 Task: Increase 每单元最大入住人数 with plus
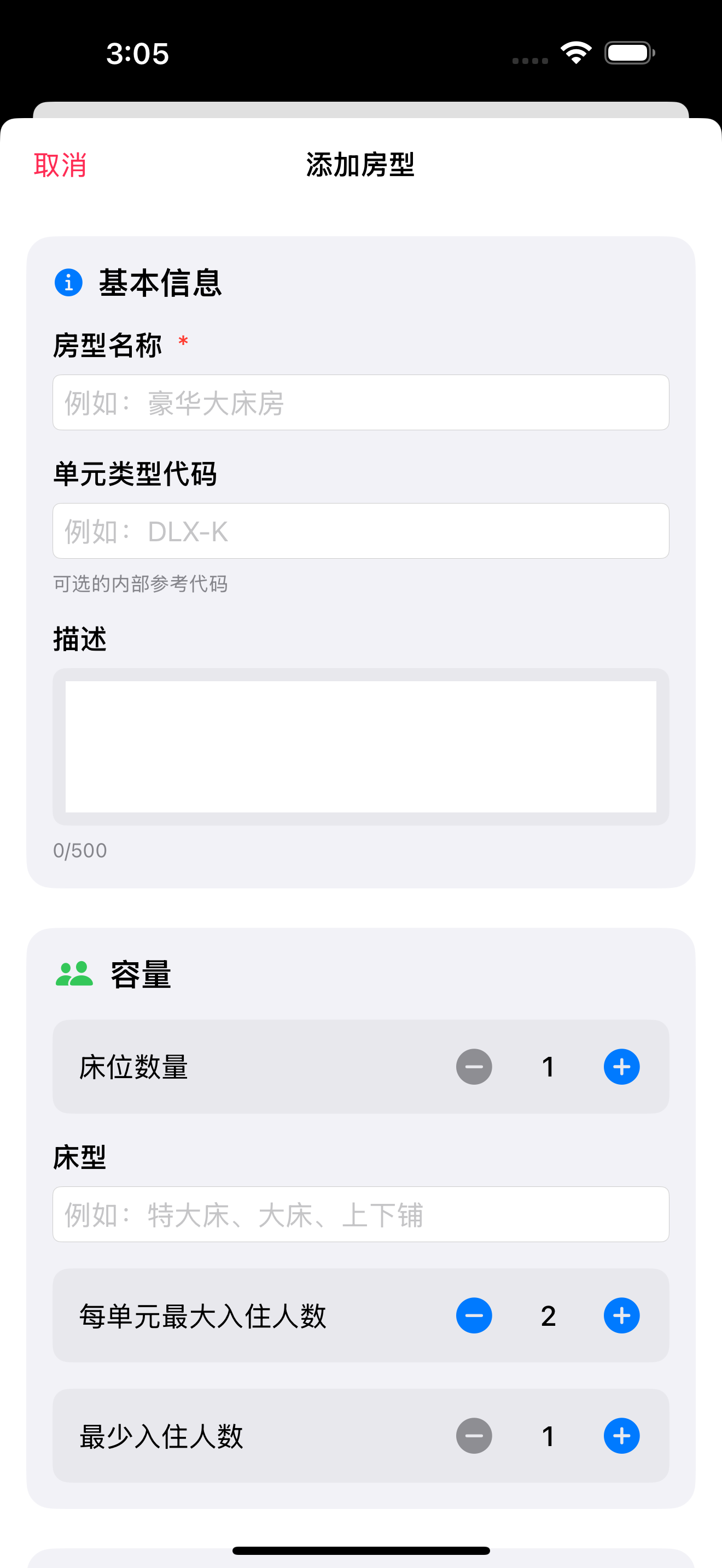point(621,1315)
